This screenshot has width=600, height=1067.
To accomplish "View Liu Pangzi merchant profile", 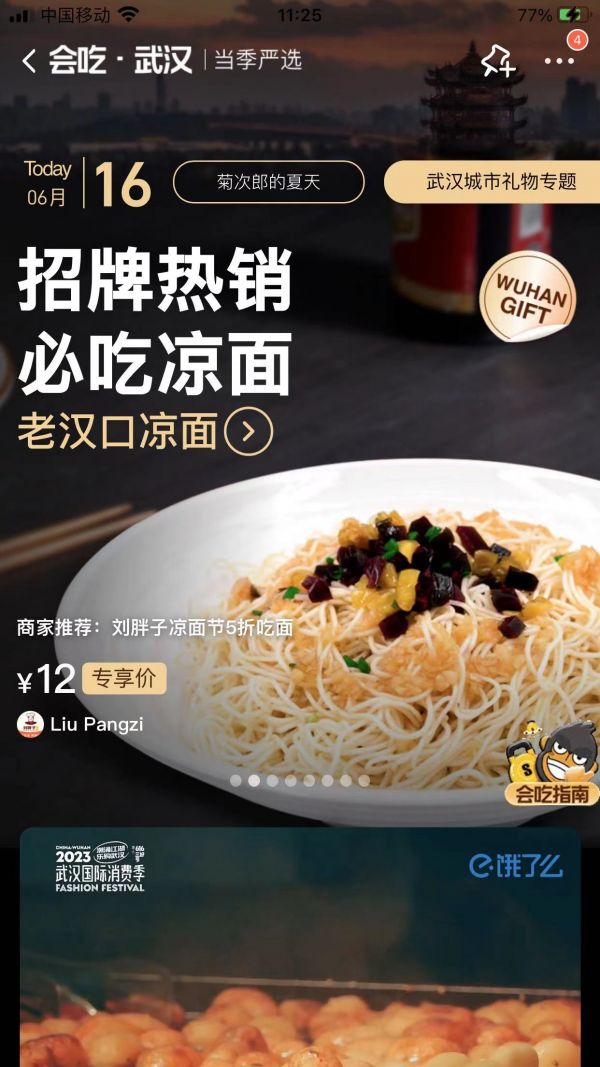I will 82,724.
